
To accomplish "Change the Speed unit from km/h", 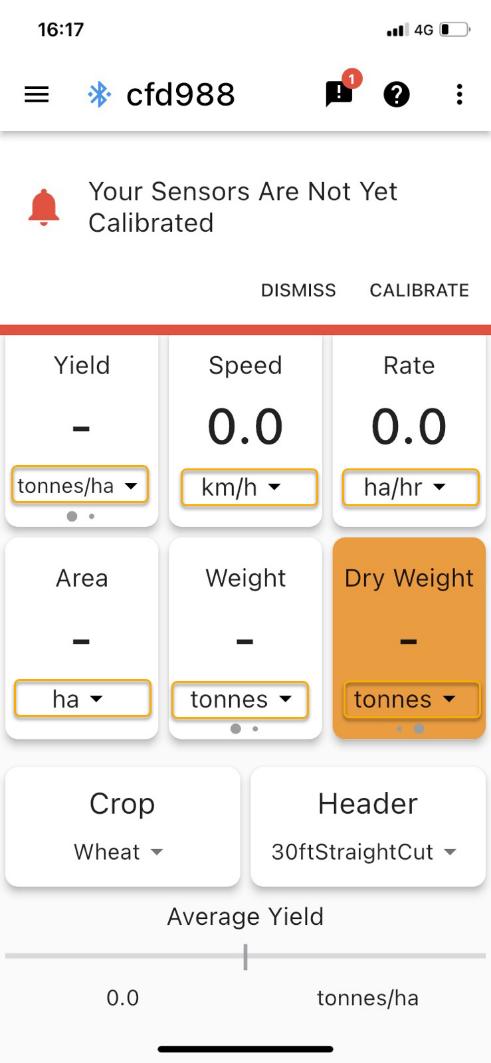I will pyautogui.click(x=249, y=487).
